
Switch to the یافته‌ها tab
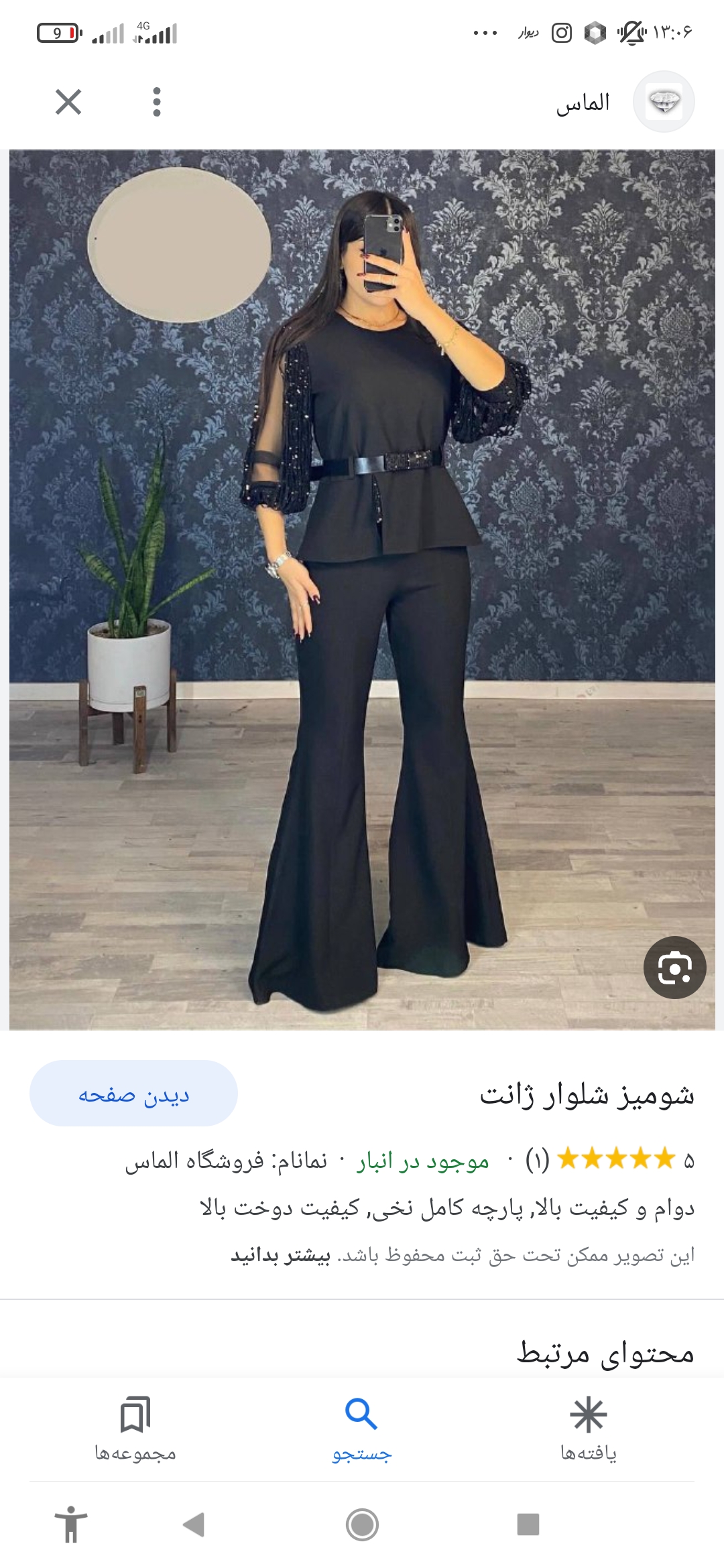(588, 1429)
